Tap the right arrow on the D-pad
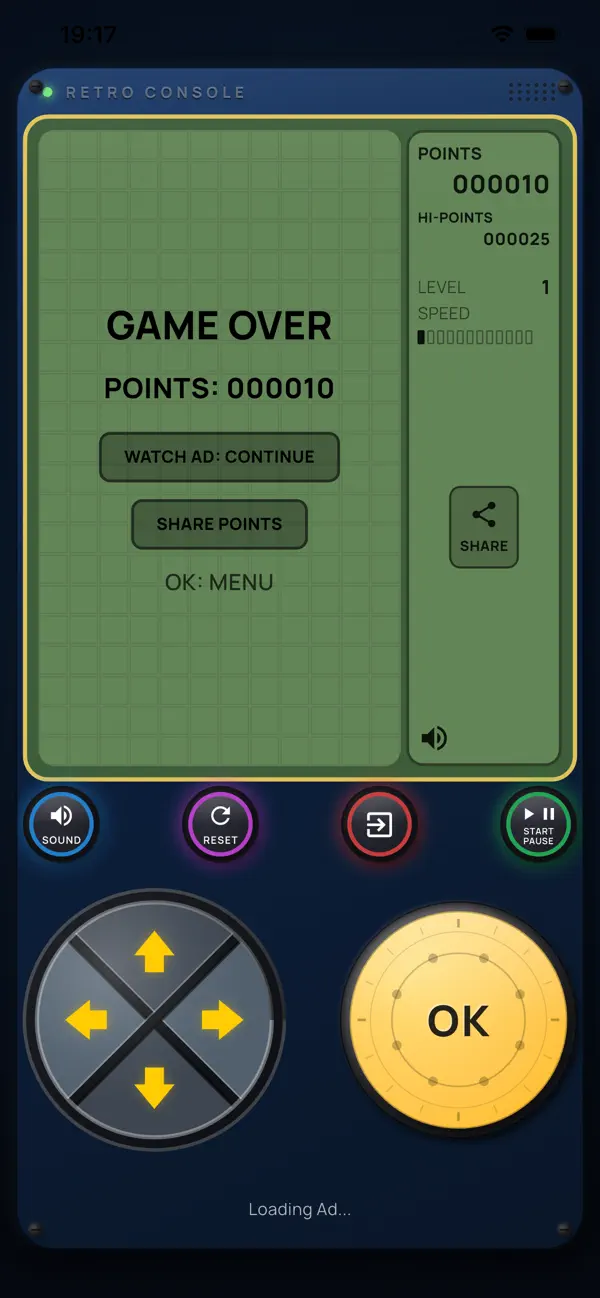This screenshot has height=1298, width=600. point(222,1020)
